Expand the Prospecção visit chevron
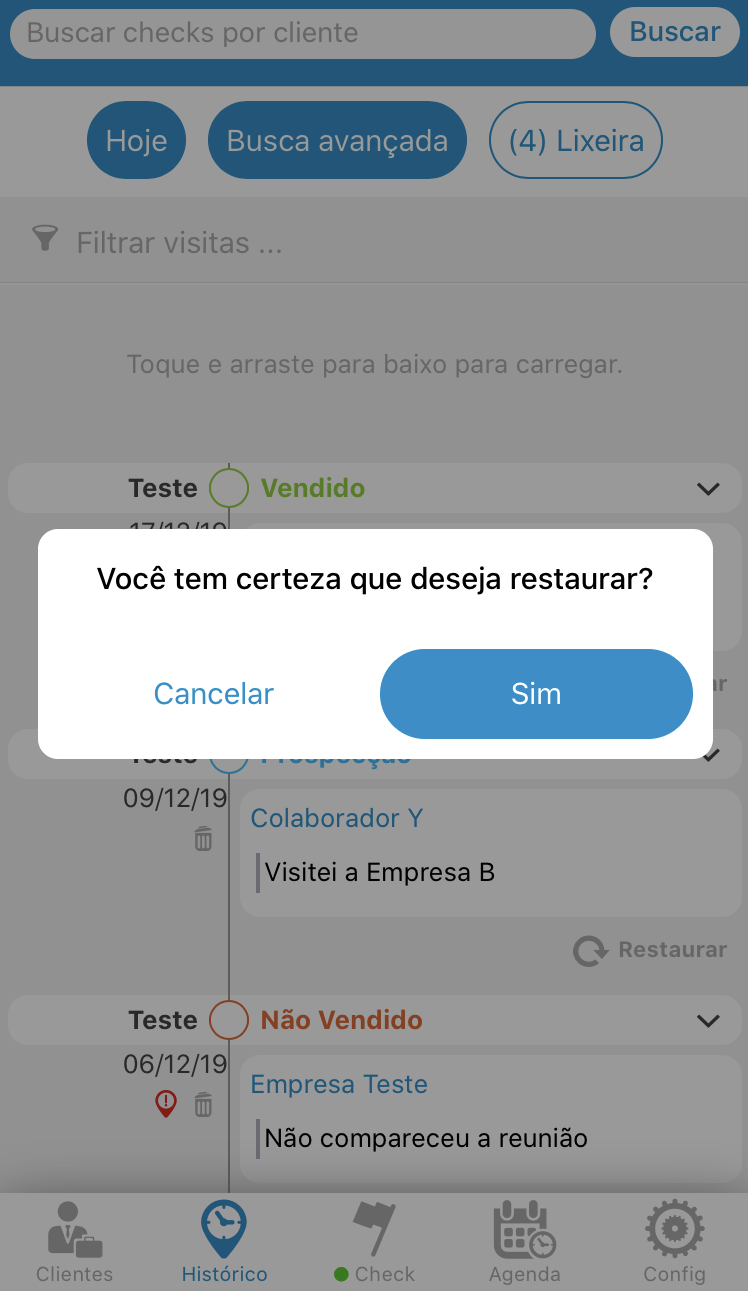 [708, 756]
